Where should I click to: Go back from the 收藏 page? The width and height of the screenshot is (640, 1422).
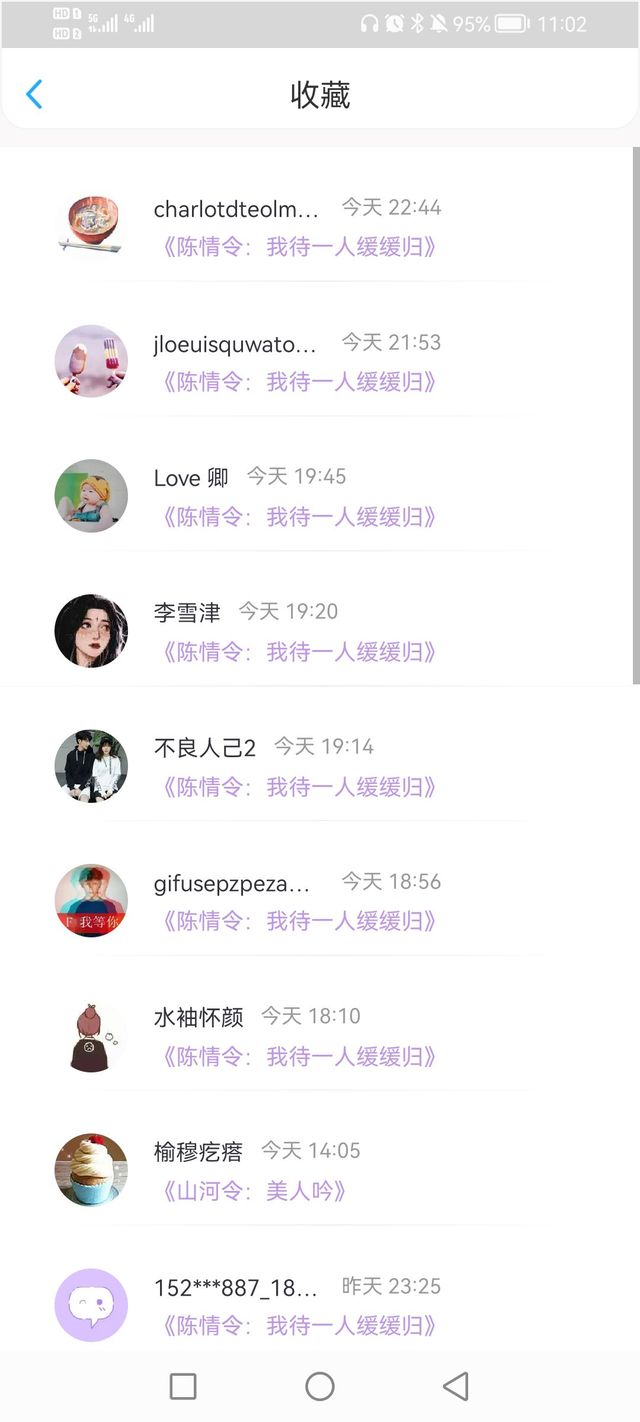(34, 95)
